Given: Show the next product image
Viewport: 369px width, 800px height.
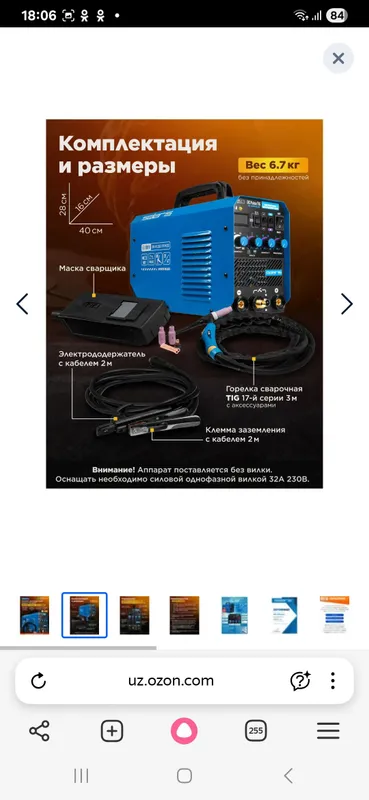Looking at the screenshot, I should point(347,304).
